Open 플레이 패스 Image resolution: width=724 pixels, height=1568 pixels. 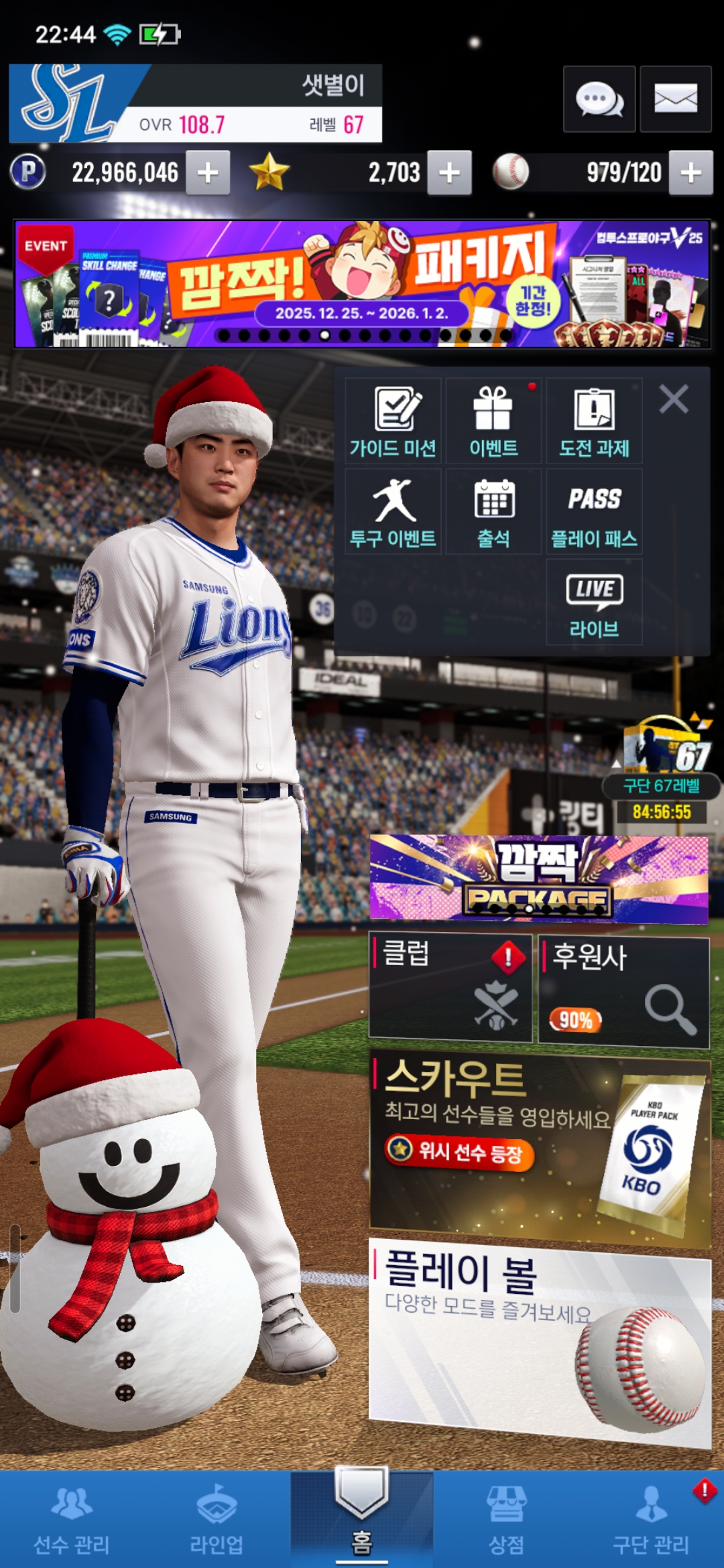click(x=594, y=511)
